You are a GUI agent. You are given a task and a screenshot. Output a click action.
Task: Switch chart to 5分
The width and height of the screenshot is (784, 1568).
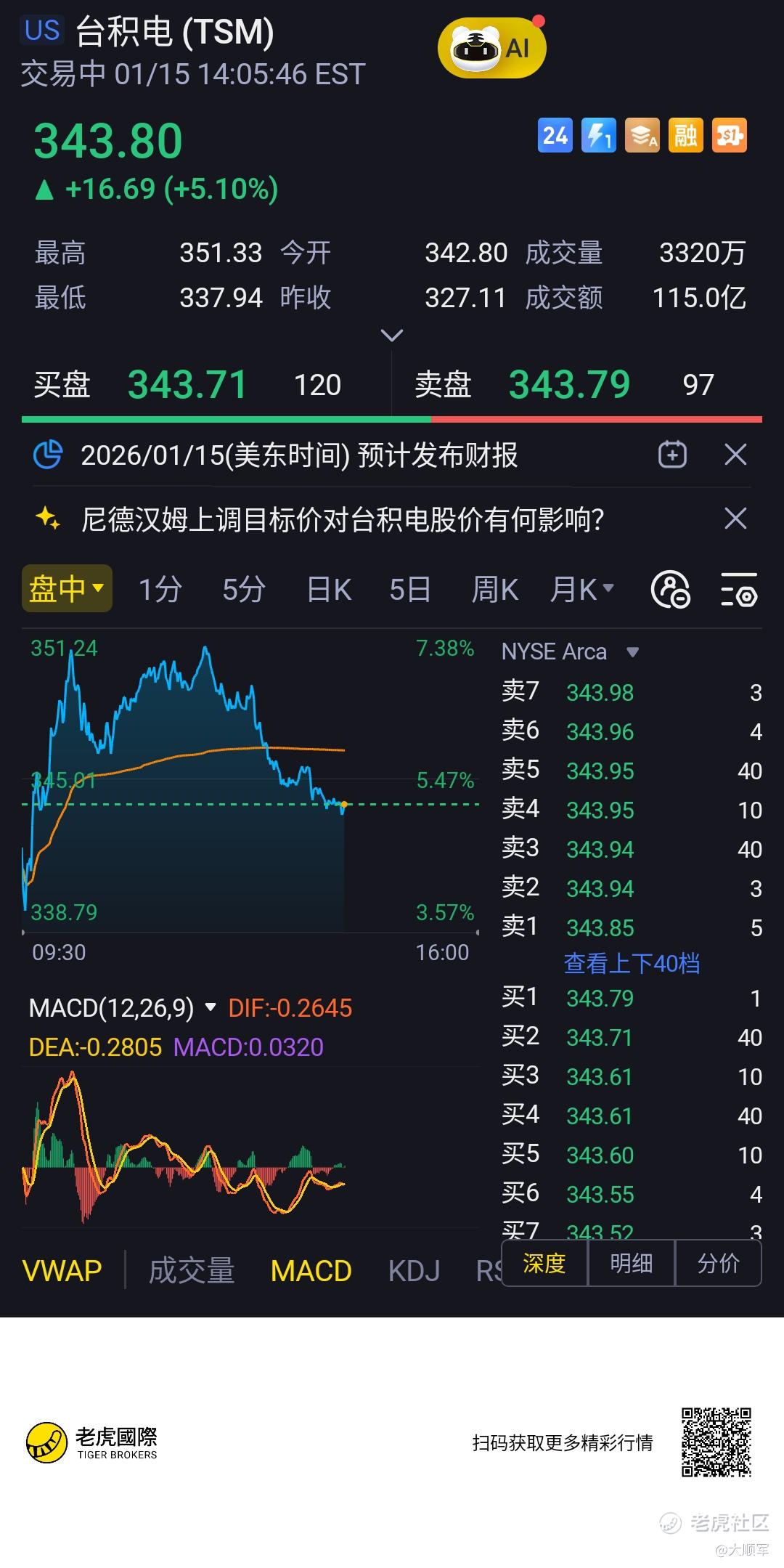[x=243, y=589]
